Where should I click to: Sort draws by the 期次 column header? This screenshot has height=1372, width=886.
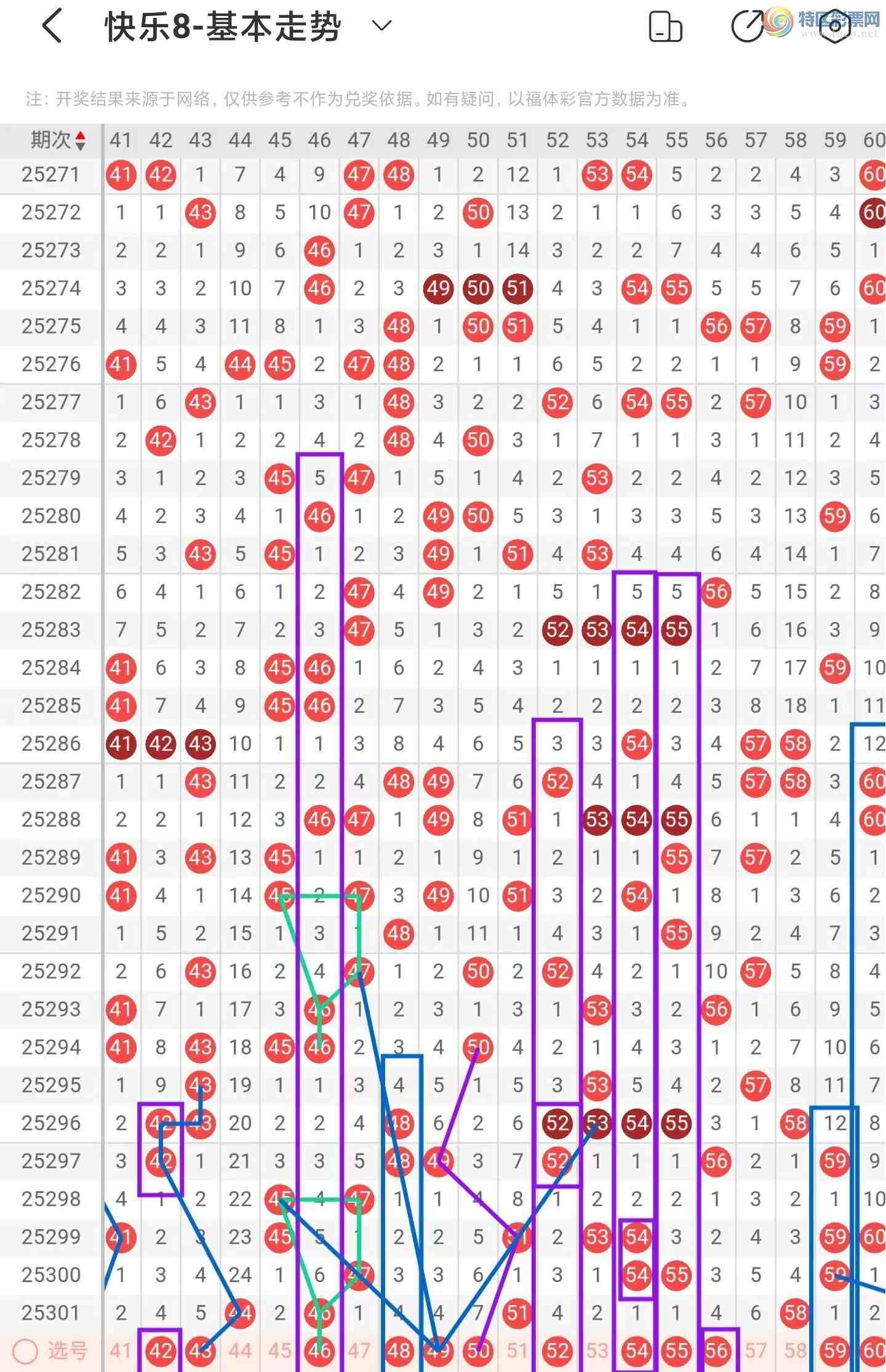[58, 140]
